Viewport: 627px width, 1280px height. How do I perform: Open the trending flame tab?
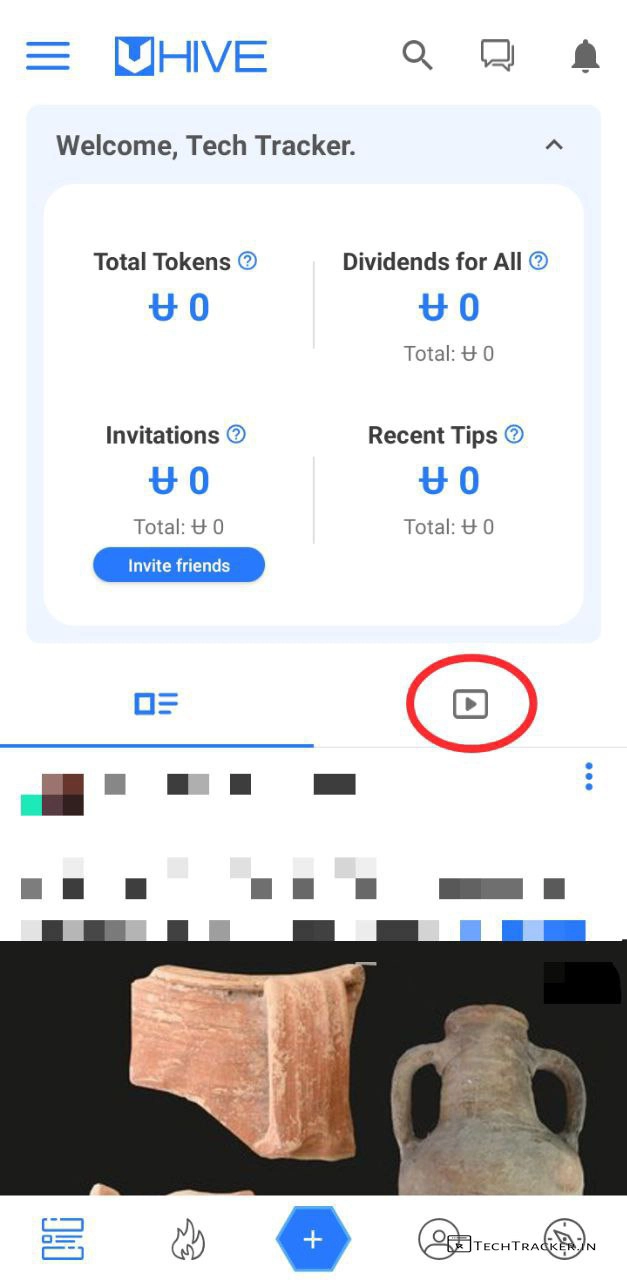click(187, 1240)
